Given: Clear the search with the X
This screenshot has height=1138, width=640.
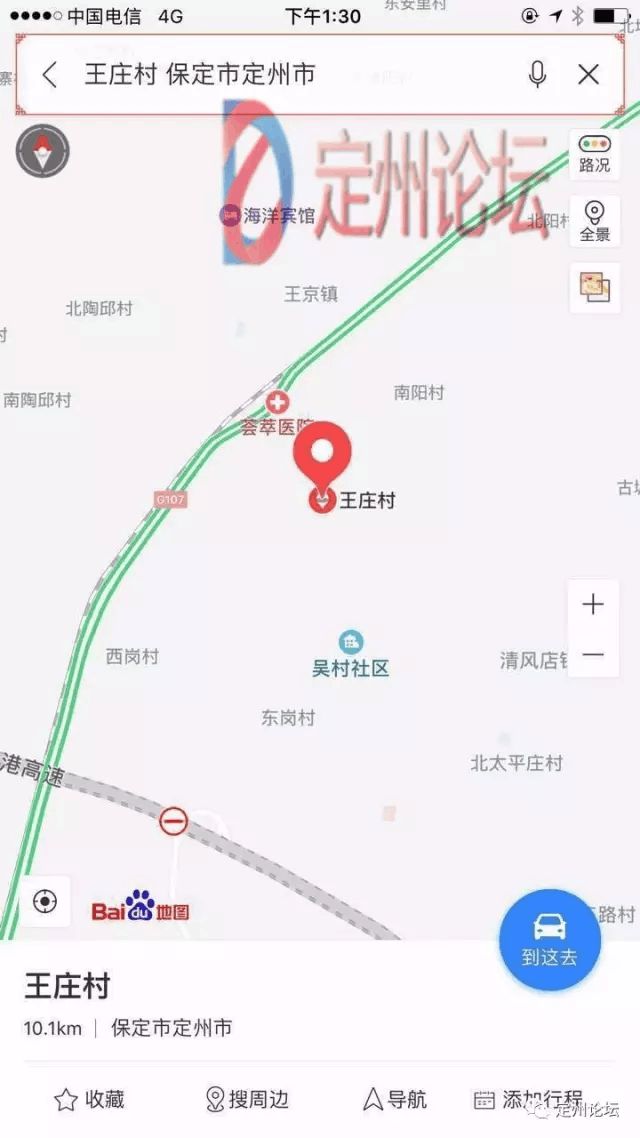Looking at the screenshot, I should pos(588,74).
